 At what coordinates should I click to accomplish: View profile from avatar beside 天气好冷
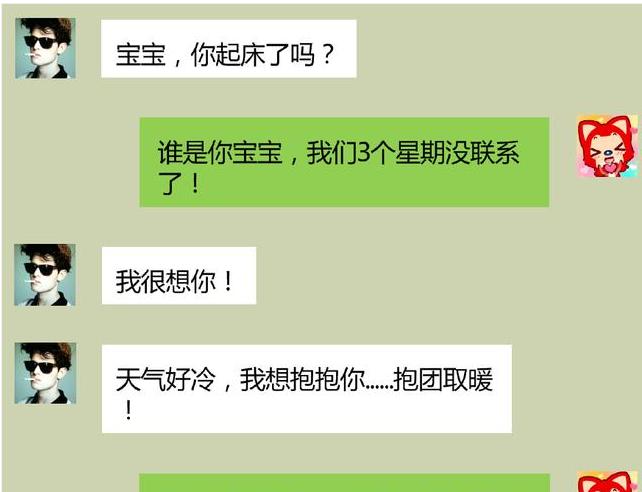[45, 373]
